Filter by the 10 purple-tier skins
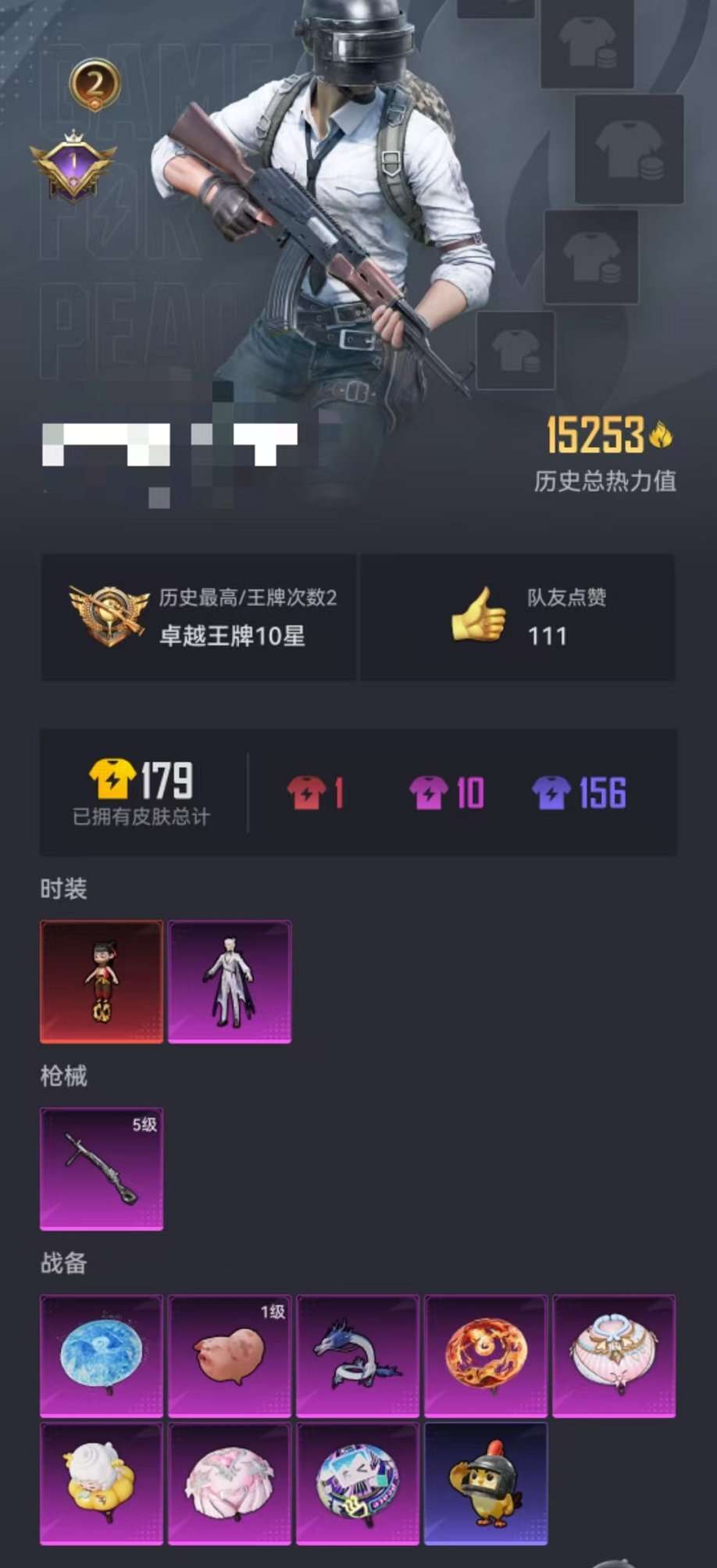 [x=447, y=793]
